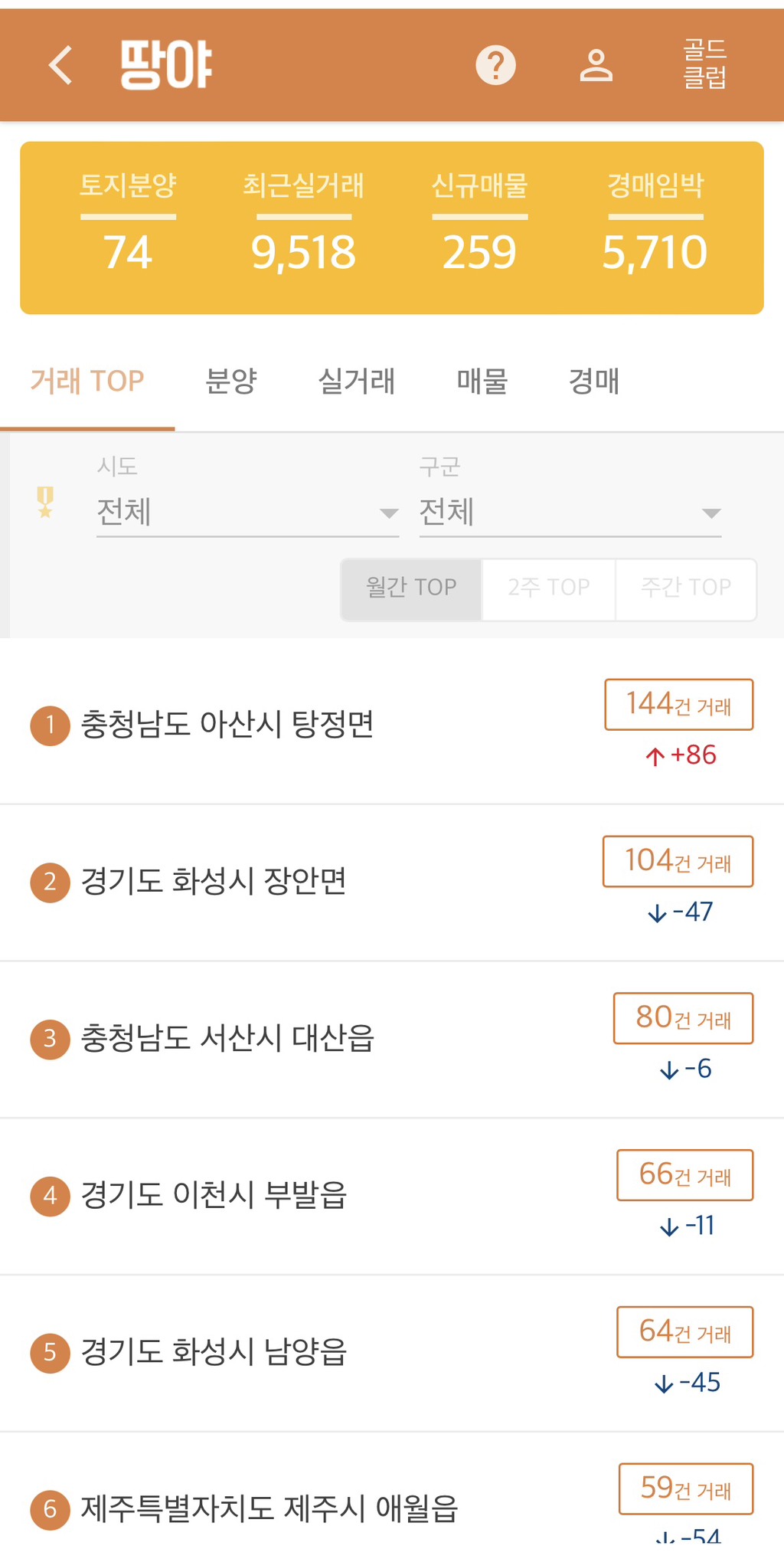Select the 실거래 tab
The image size is (784, 1562).
(x=356, y=381)
